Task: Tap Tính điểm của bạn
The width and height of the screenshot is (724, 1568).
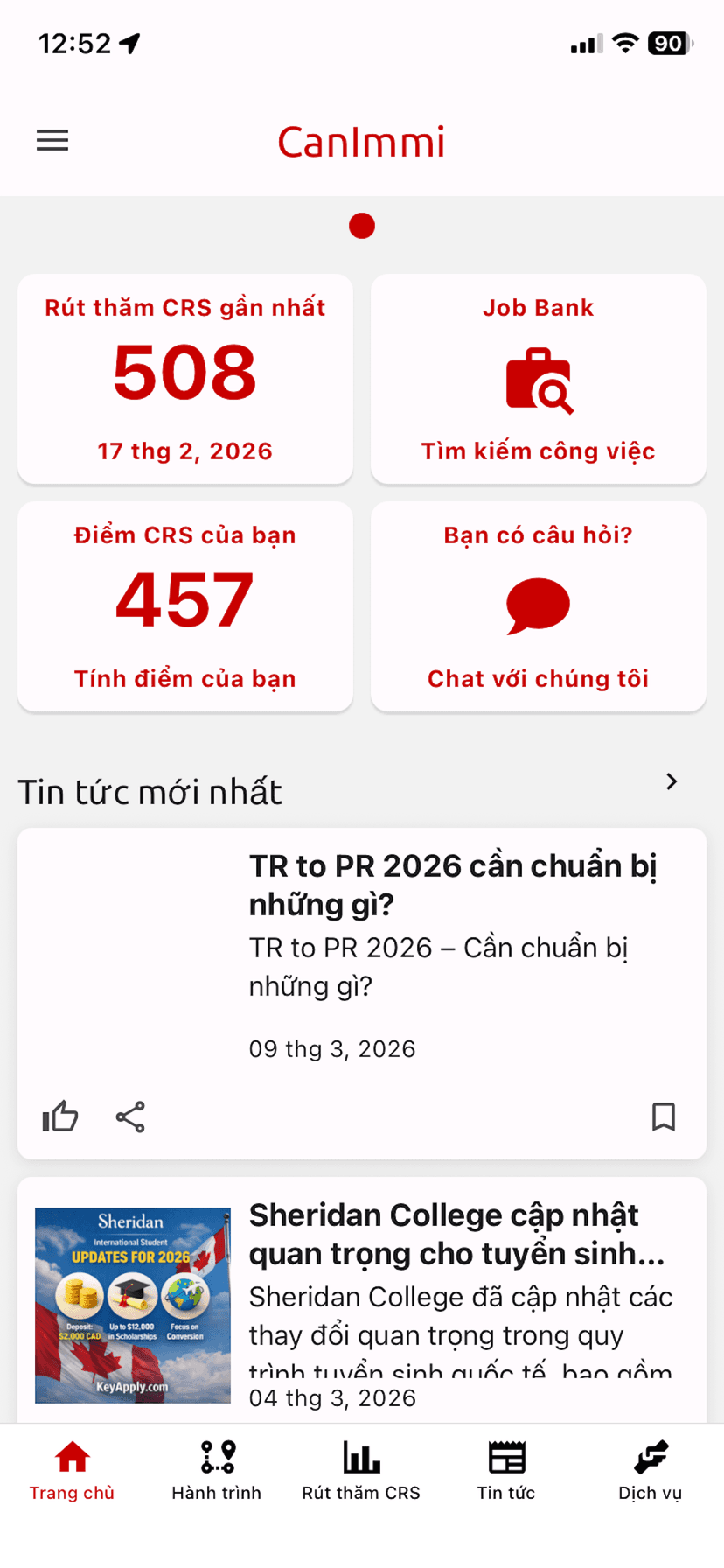Action: click(184, 678)
